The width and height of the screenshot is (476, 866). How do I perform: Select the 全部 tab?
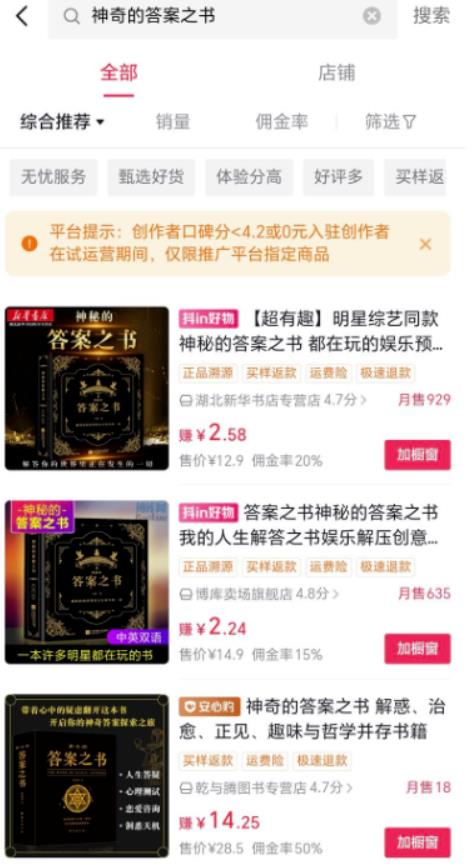(x=119, y=73)
